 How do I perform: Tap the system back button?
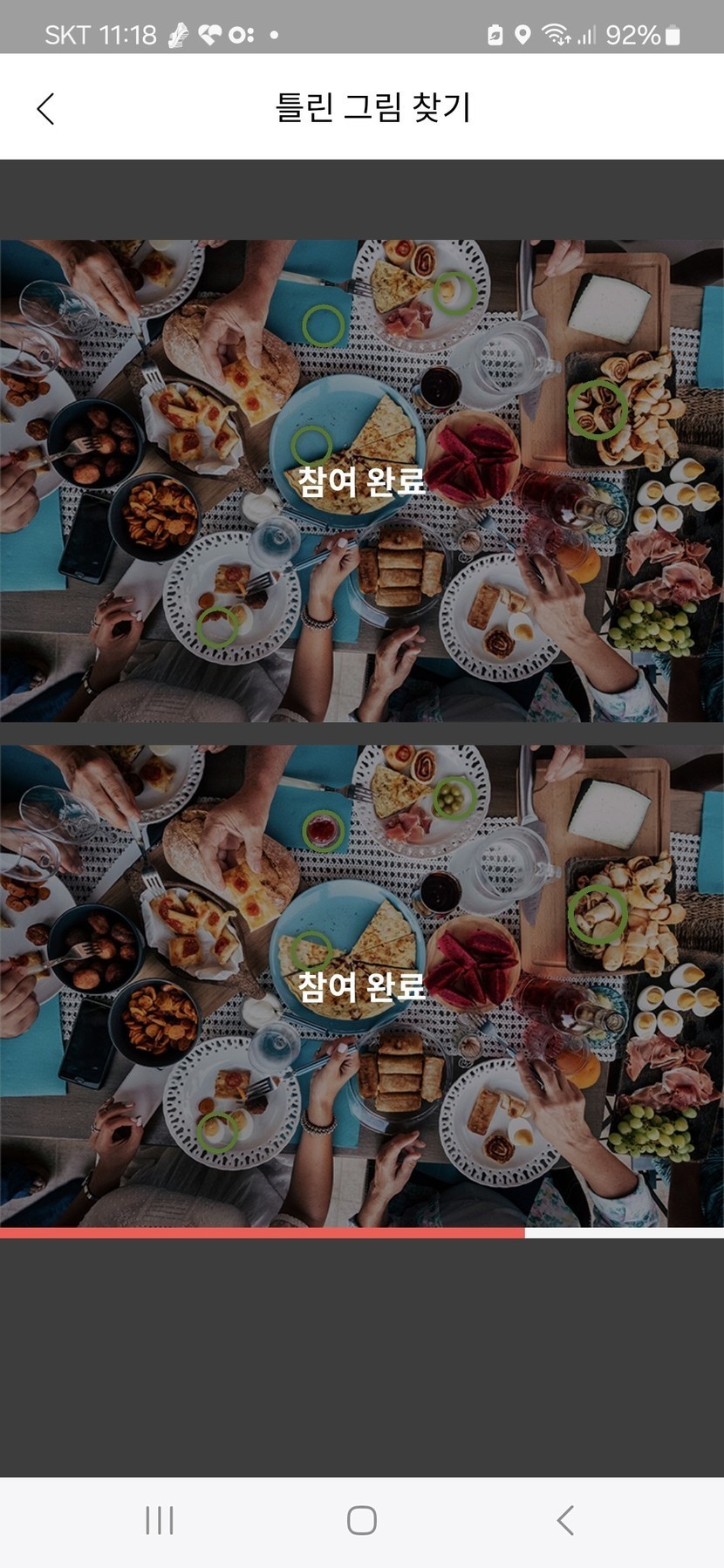[x=565, y=1520]
